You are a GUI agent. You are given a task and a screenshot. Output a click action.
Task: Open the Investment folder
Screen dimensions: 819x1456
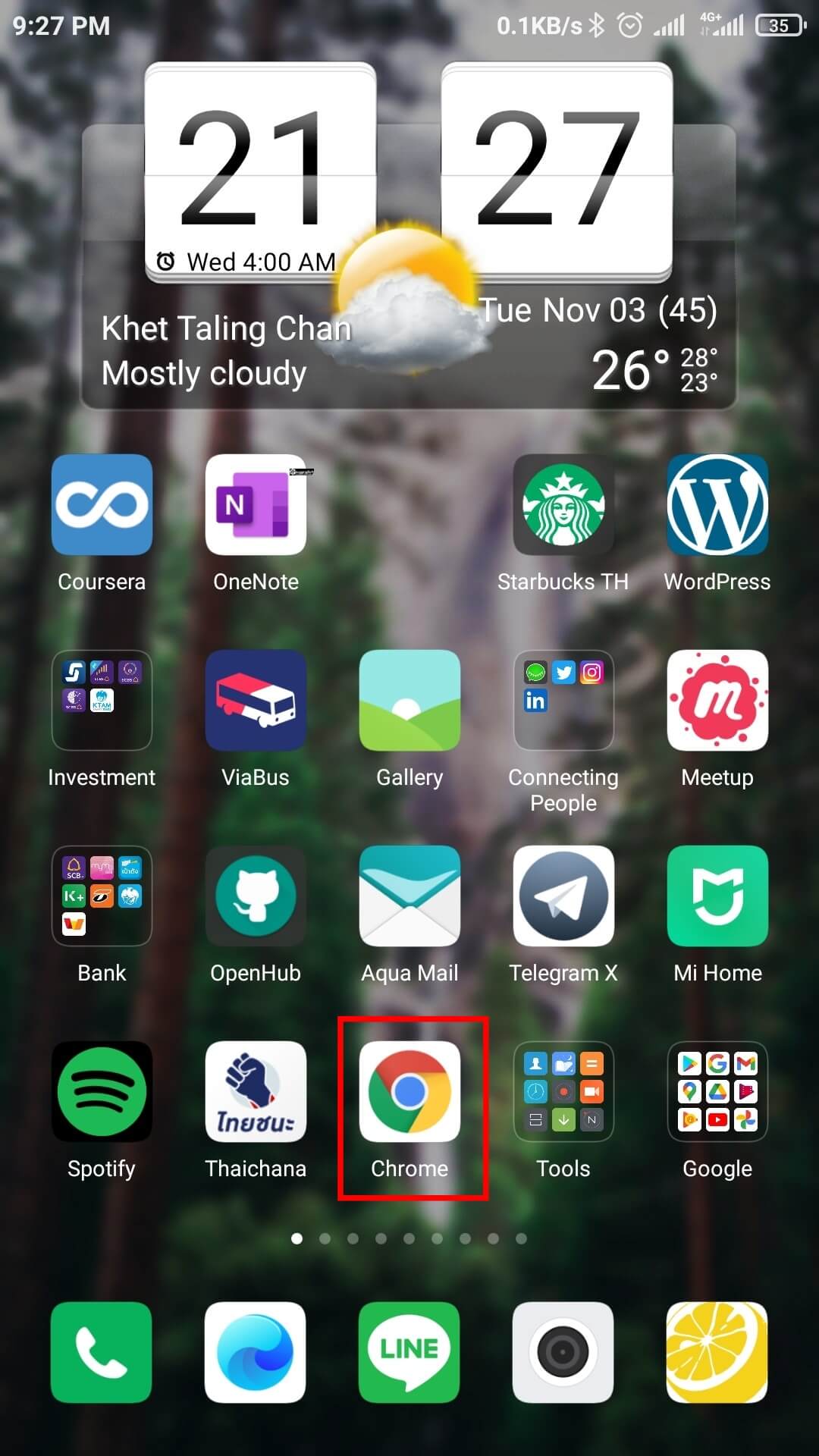coord(102,701)
